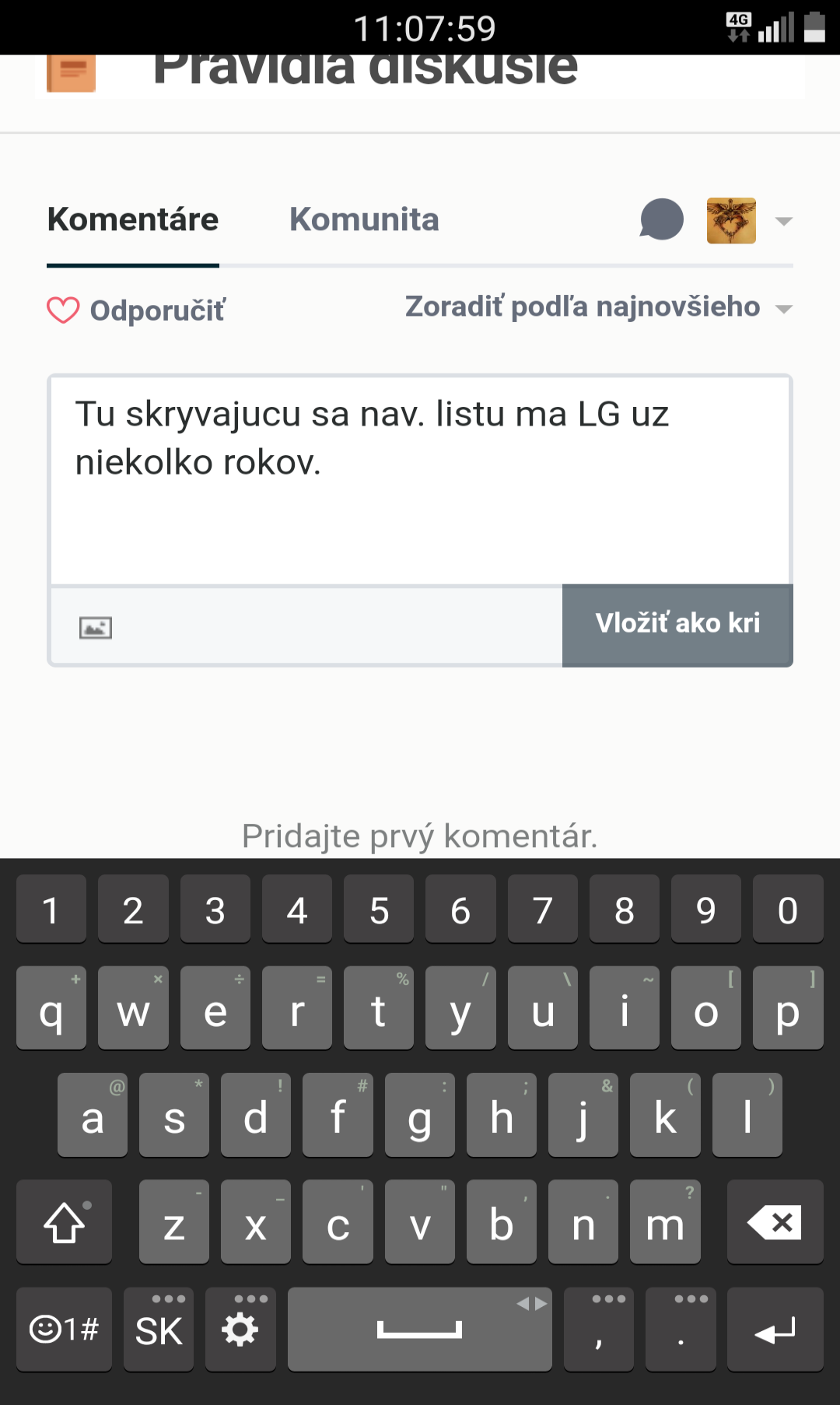
Task: Hit the backspace key on the keyboard
Action: (x=775, y=1221)
